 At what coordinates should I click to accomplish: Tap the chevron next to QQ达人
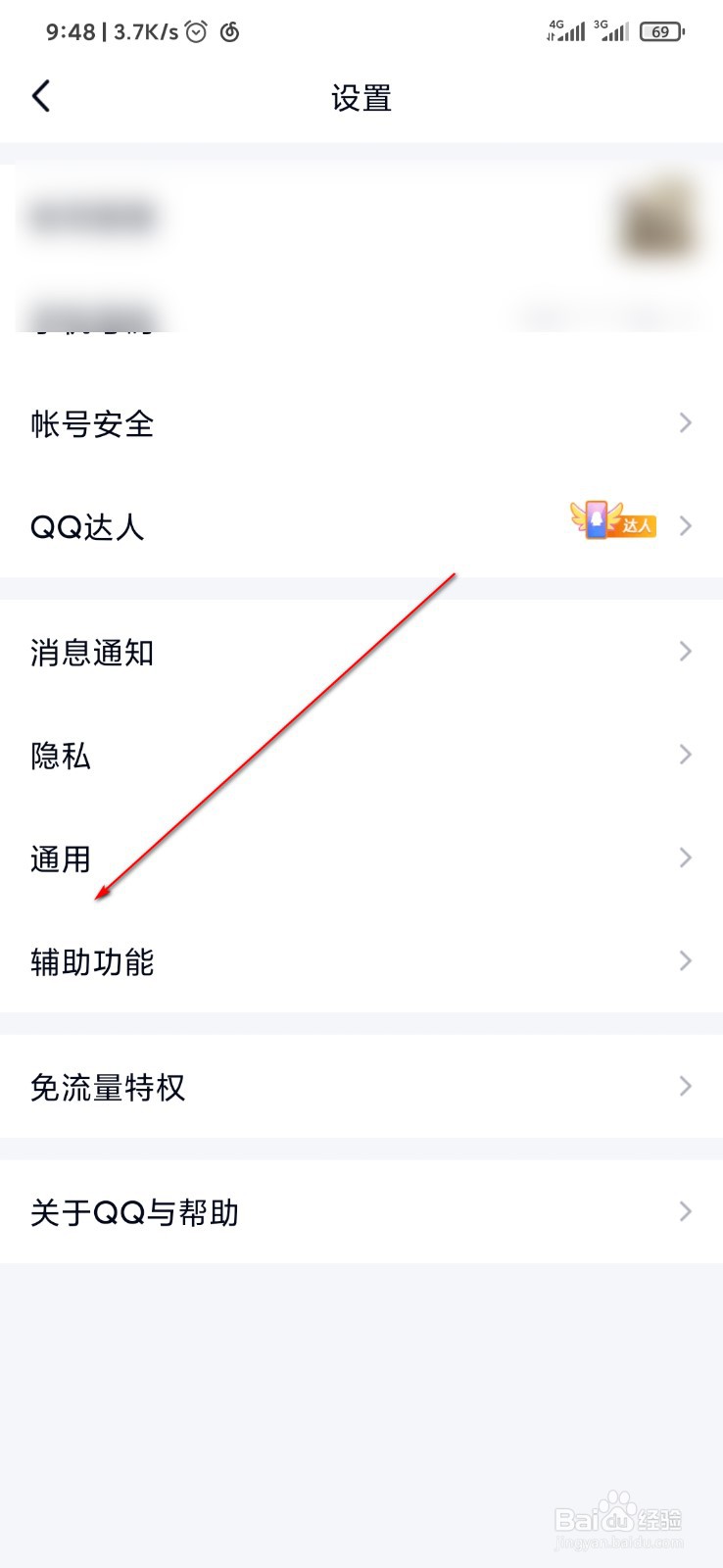685,525
